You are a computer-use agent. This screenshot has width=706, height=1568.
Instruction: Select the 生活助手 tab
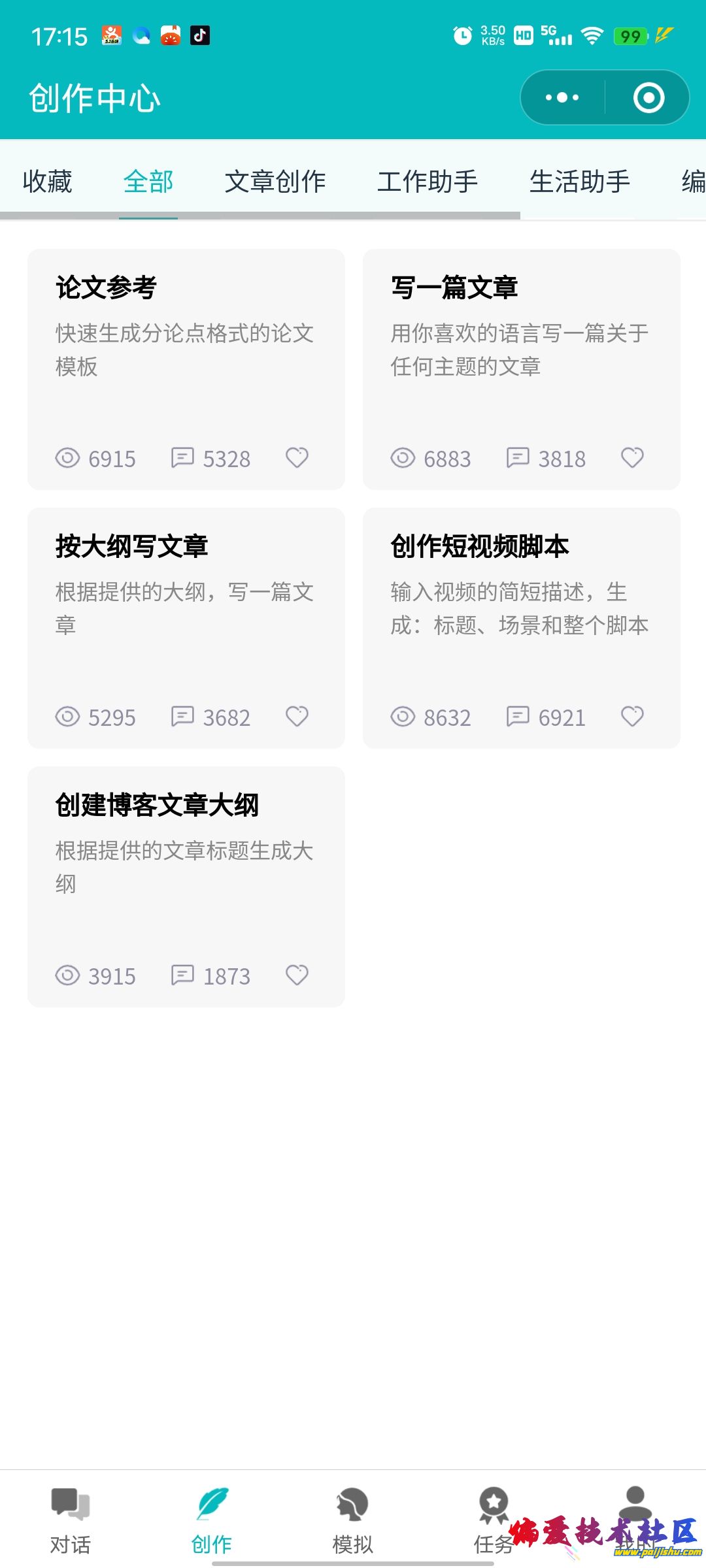click(579, 182)
